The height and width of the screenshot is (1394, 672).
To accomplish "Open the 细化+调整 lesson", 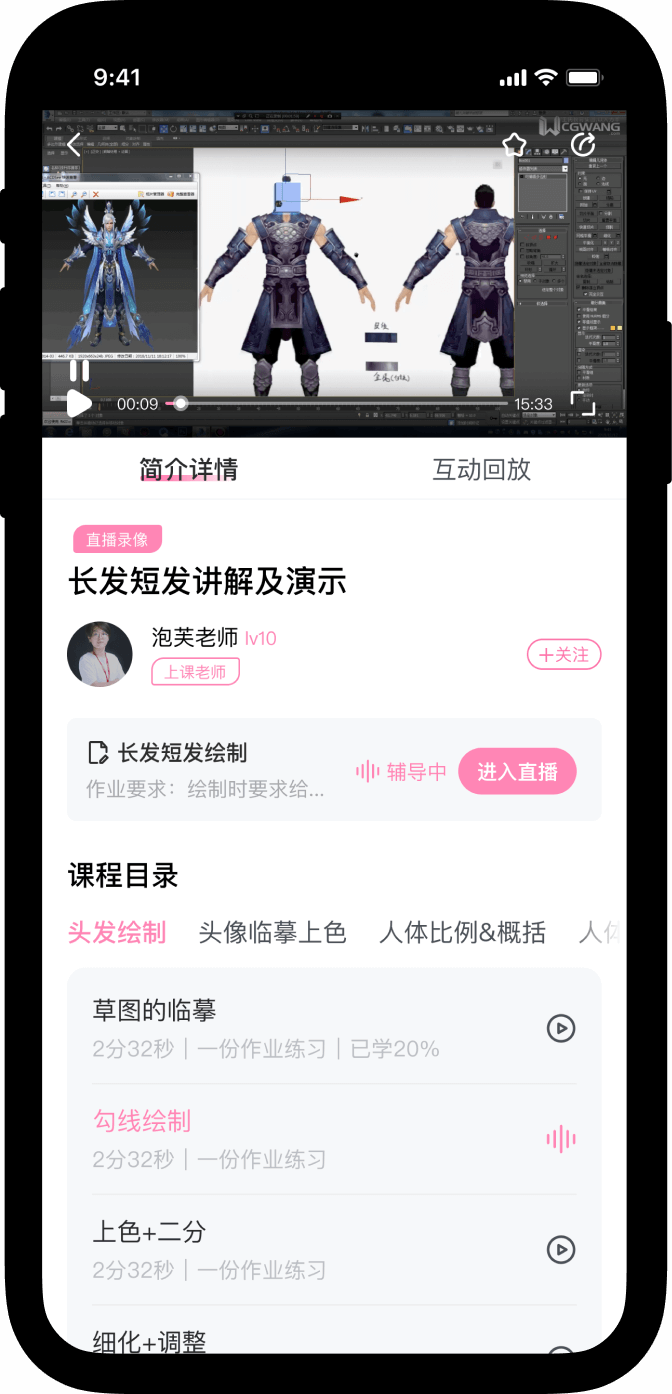I will [149, 1340].
